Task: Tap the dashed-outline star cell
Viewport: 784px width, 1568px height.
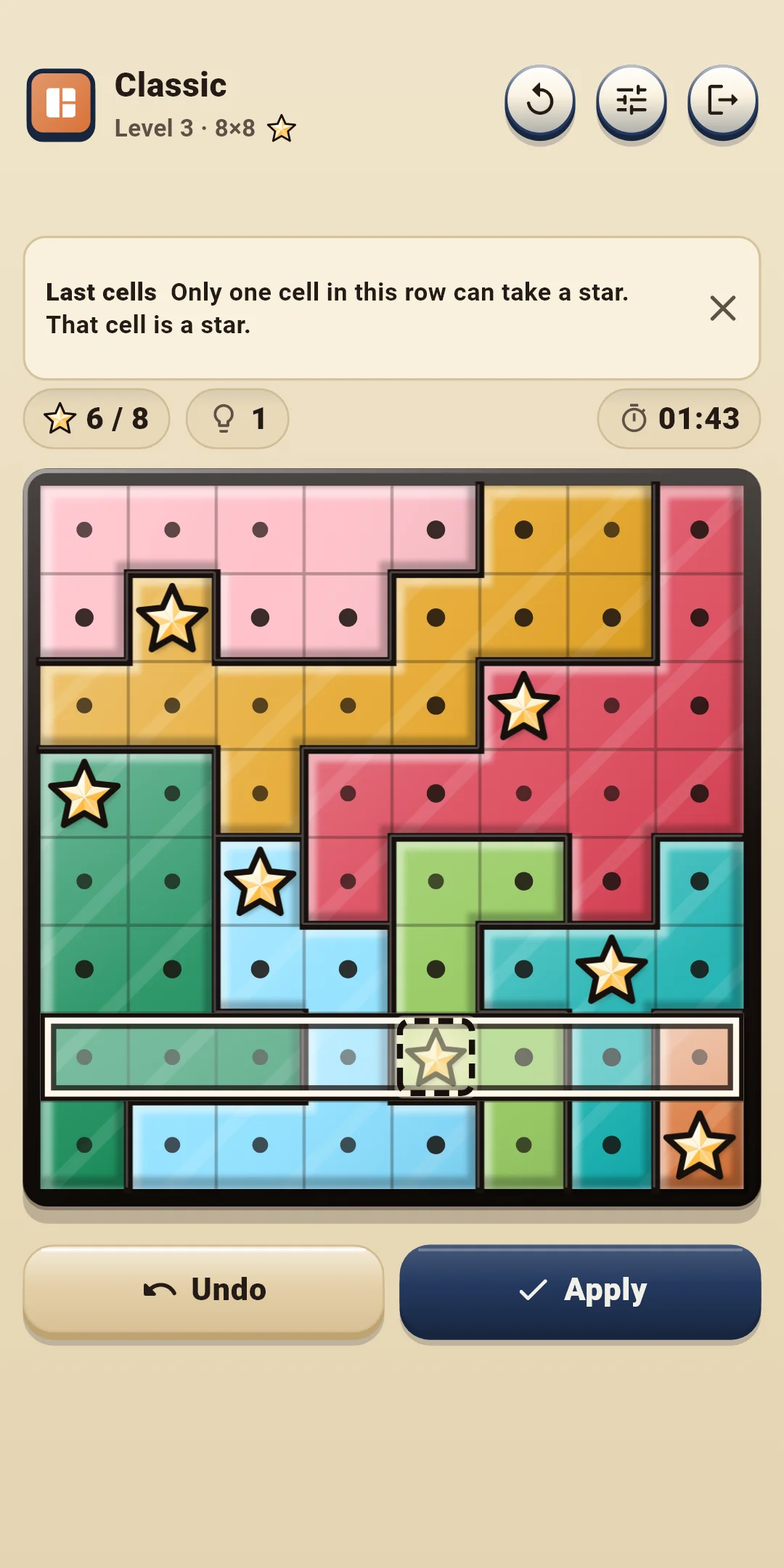Action: click(x=436, y=1057)
